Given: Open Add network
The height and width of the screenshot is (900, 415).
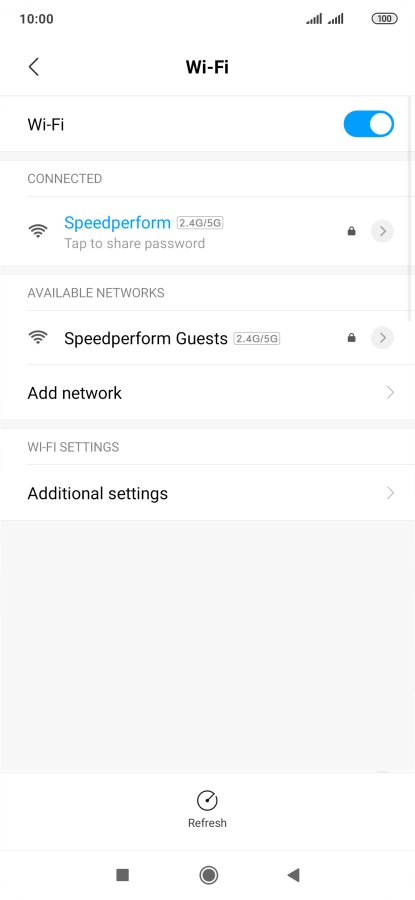Looking at the screenshot, I should [207, 393].
